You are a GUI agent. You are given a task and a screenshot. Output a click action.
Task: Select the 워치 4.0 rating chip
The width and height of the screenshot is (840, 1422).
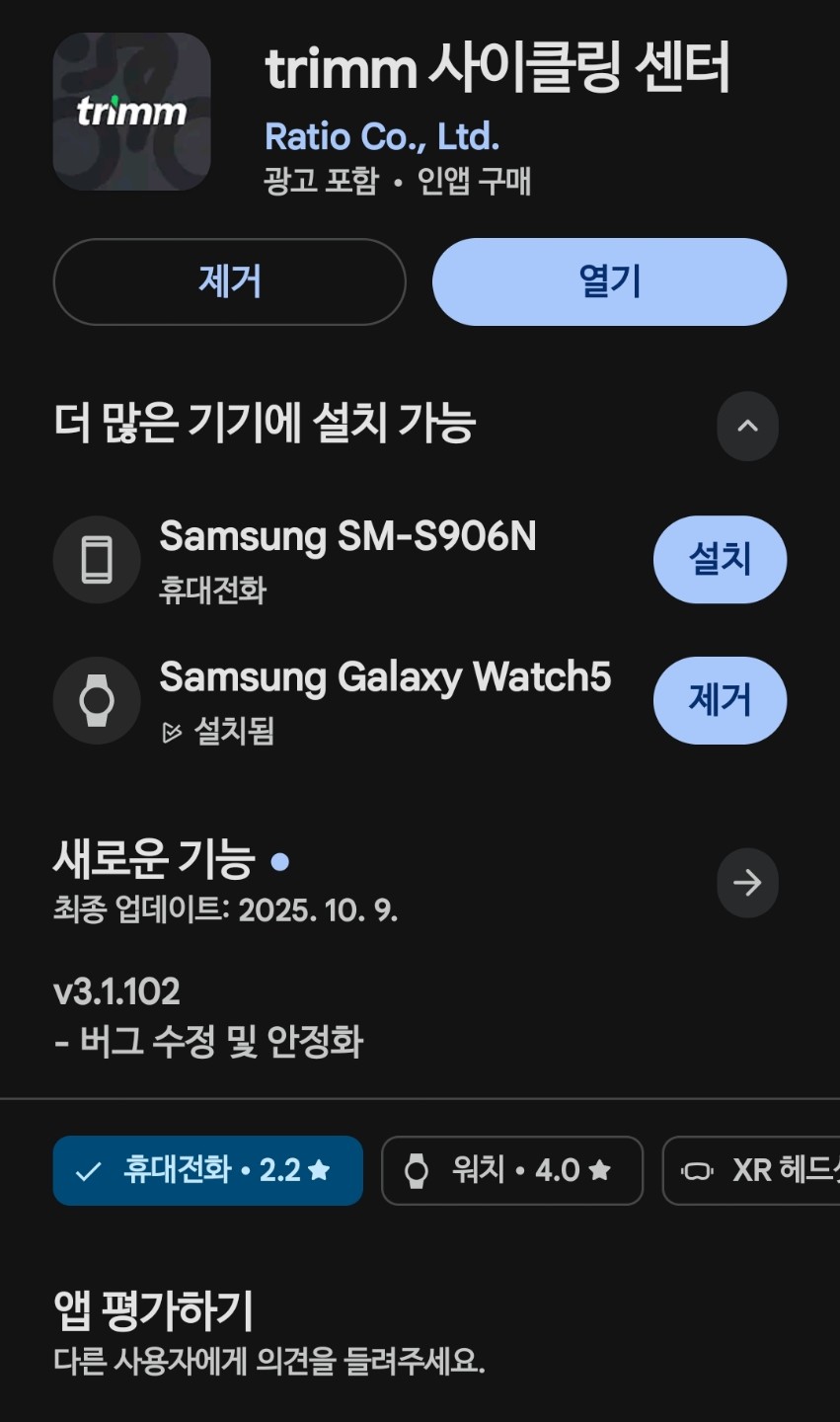click(512, 1170)
